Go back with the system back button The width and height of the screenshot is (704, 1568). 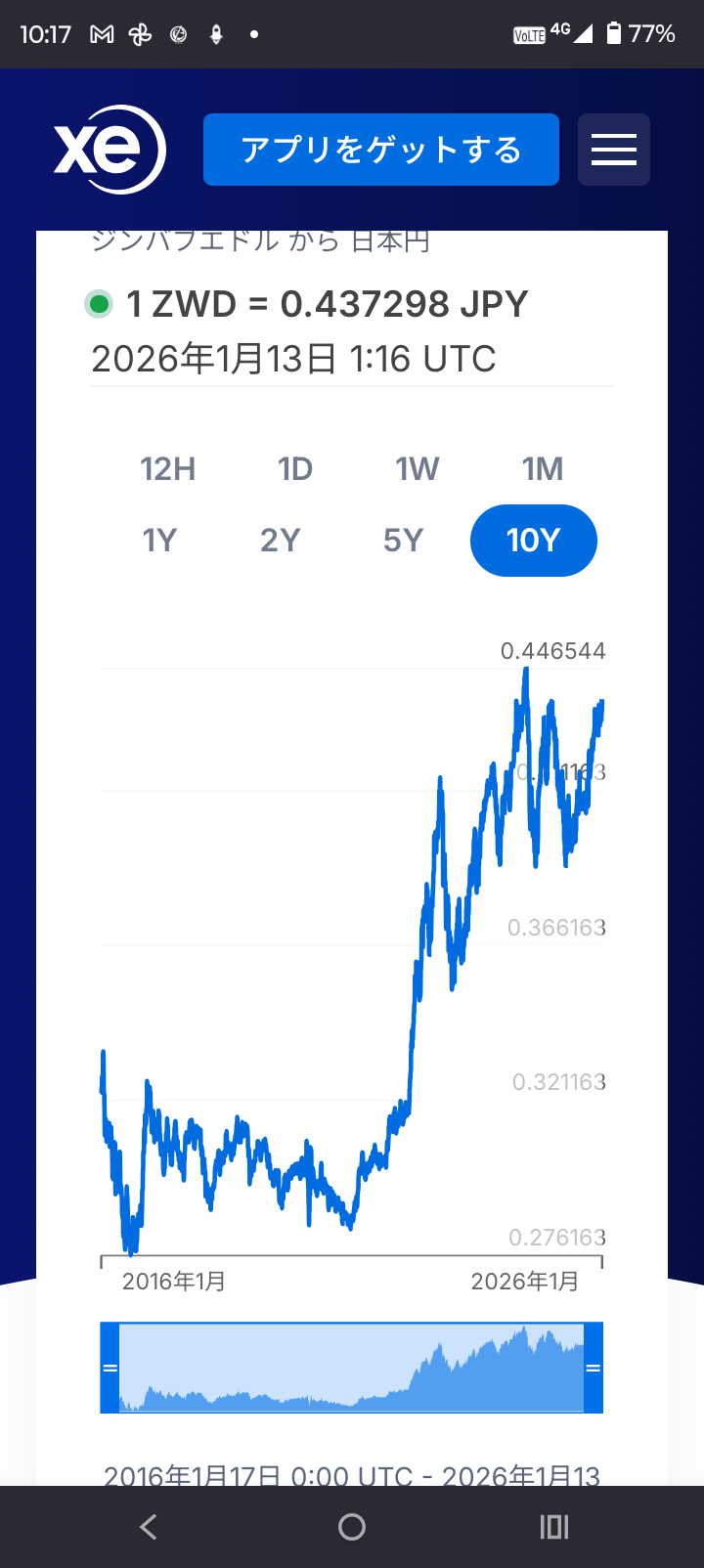149,1527
